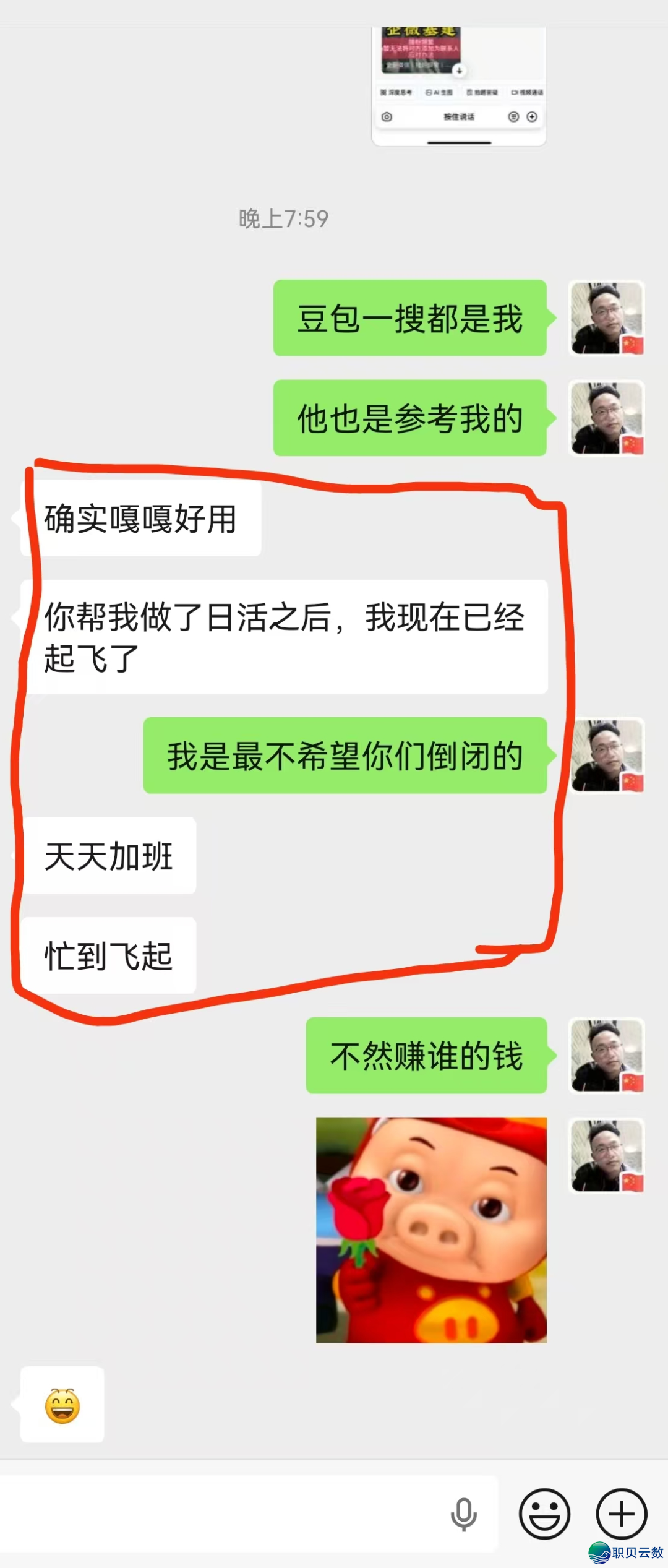
Task: Start voice input with the microphone icon
Action: click(463, 1514)
